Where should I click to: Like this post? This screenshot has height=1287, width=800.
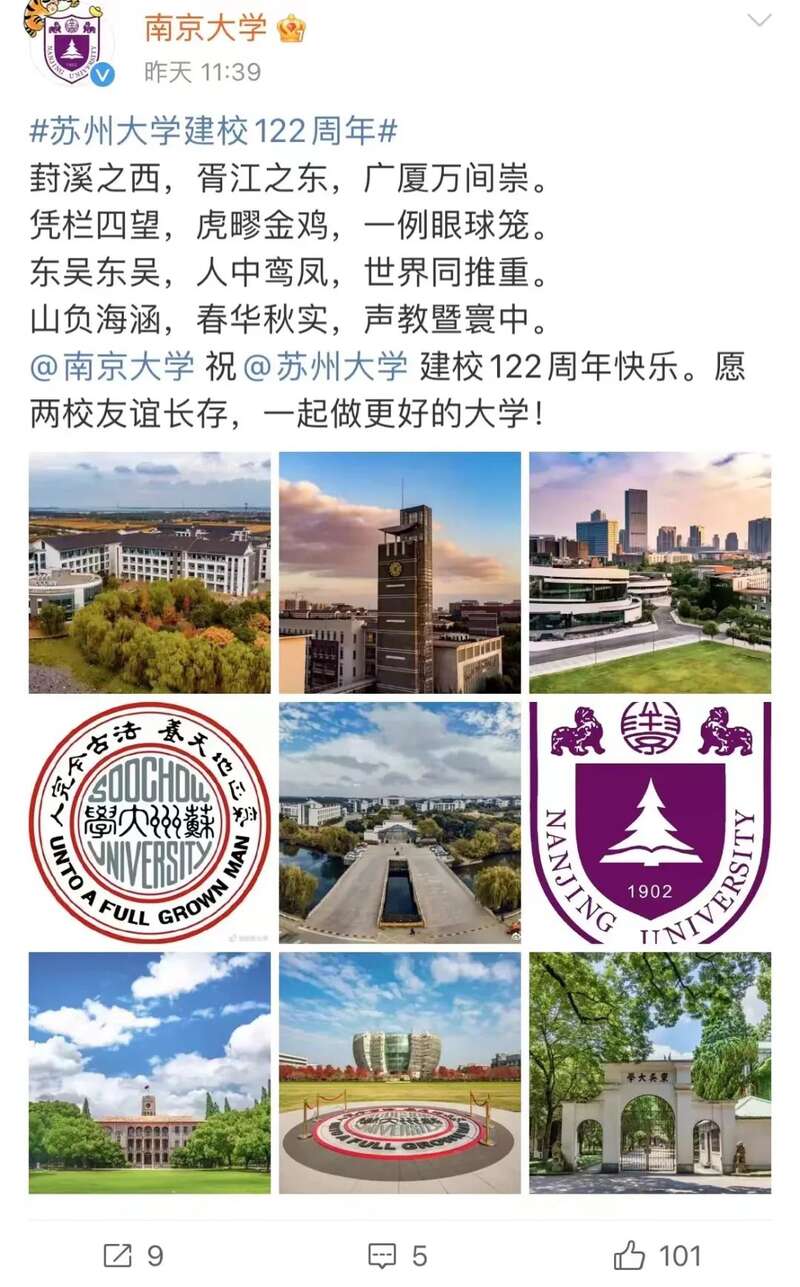(x=658, y=1255)
